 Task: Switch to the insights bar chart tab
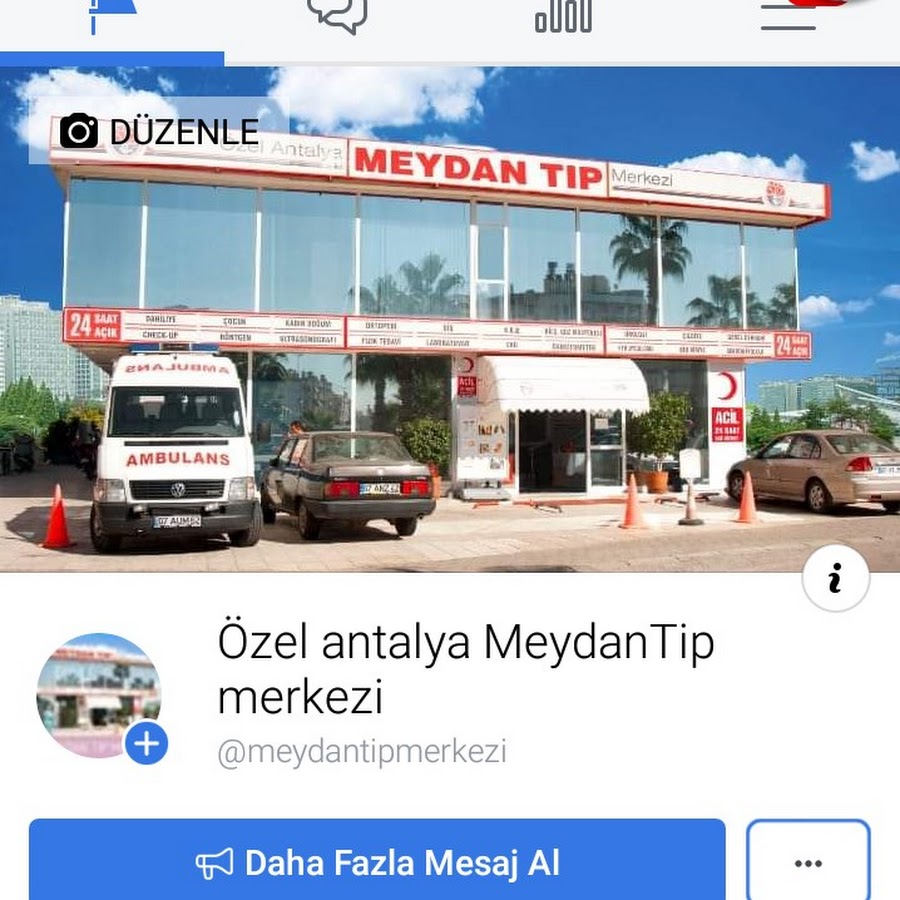click(563, 16)
